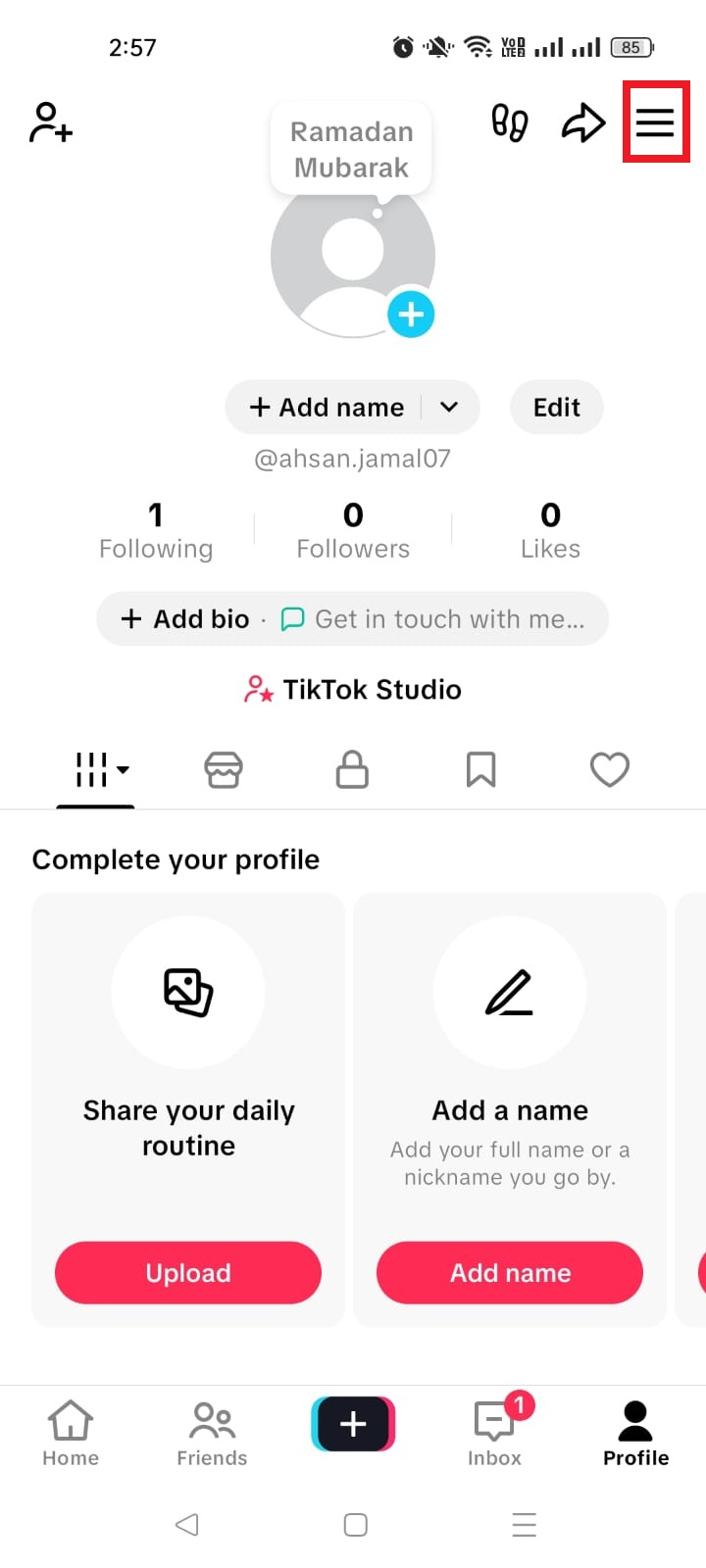The width and height of the screenshot is (706, 1568).
Task: Open the hamburger menu
Action: [x=655, y=122]
